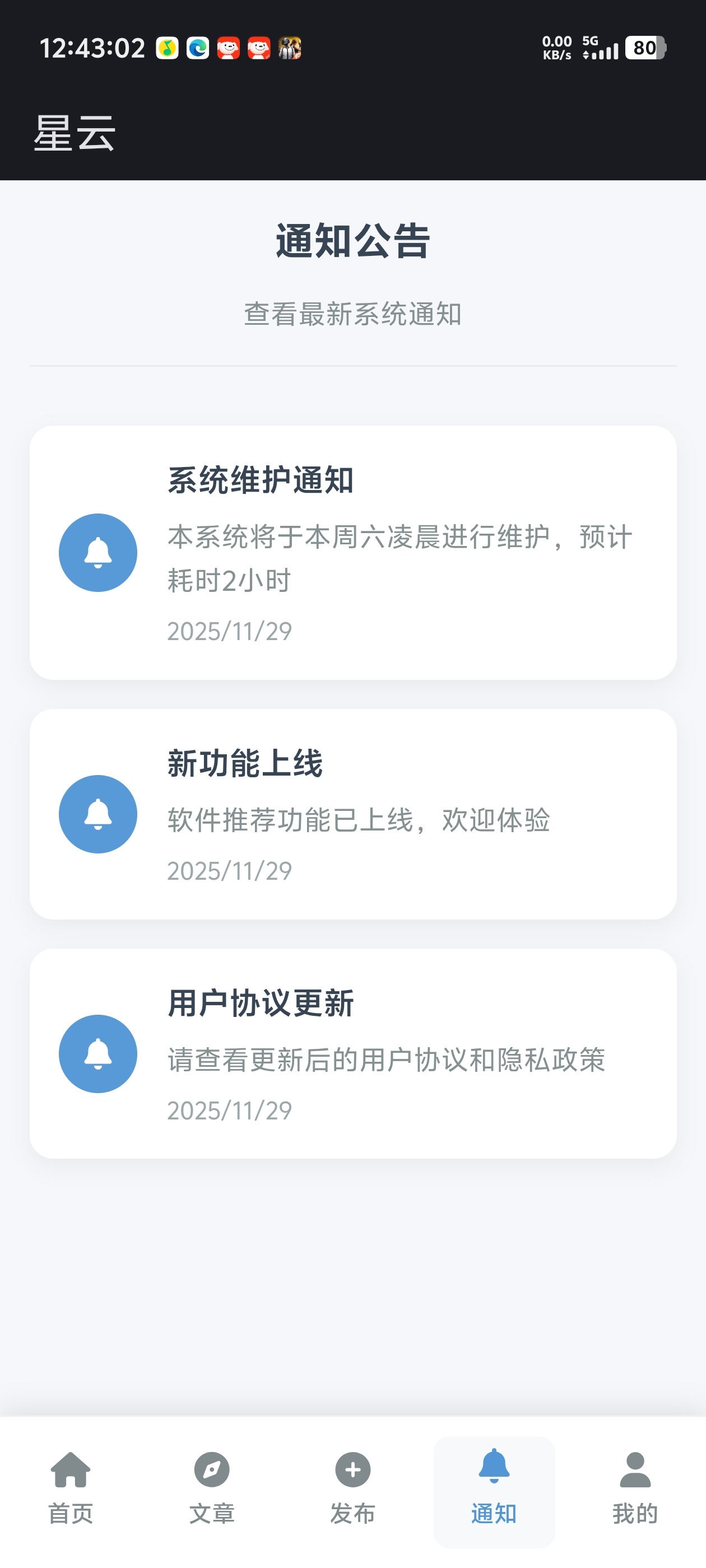
Task: Open the 首页 home tab icon
Action: tap(71, 1469)
